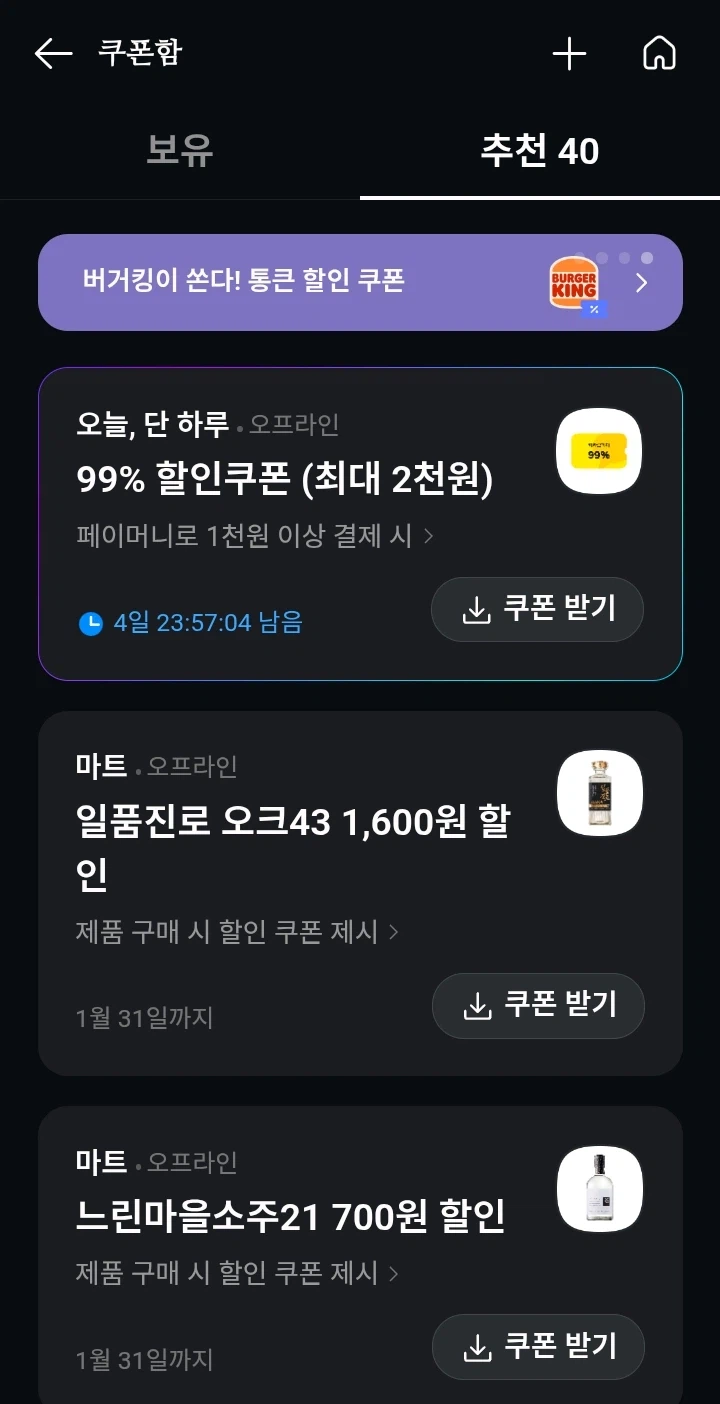Tap the yellow 99% coupon thumbnail image

598,451
